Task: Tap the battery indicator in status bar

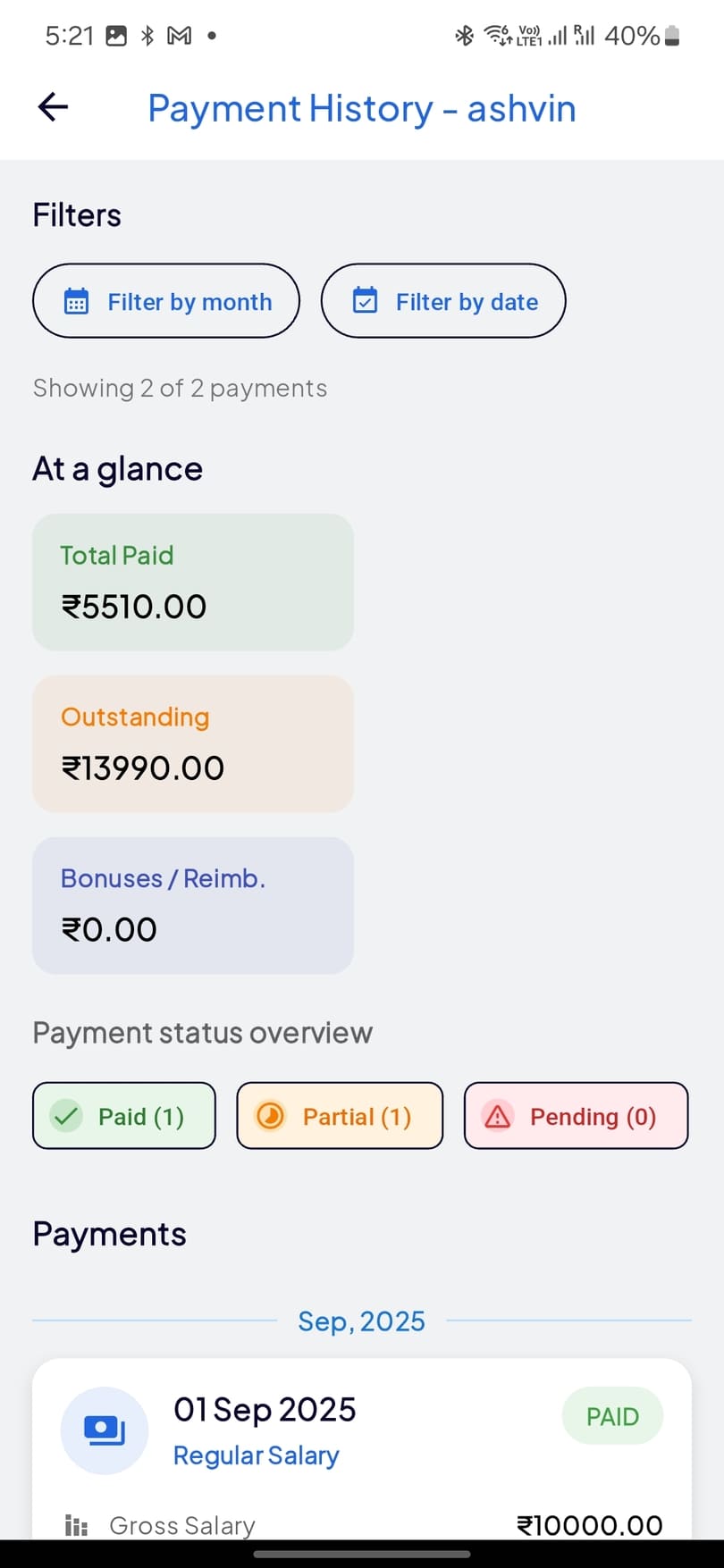Action: [672, 36]
